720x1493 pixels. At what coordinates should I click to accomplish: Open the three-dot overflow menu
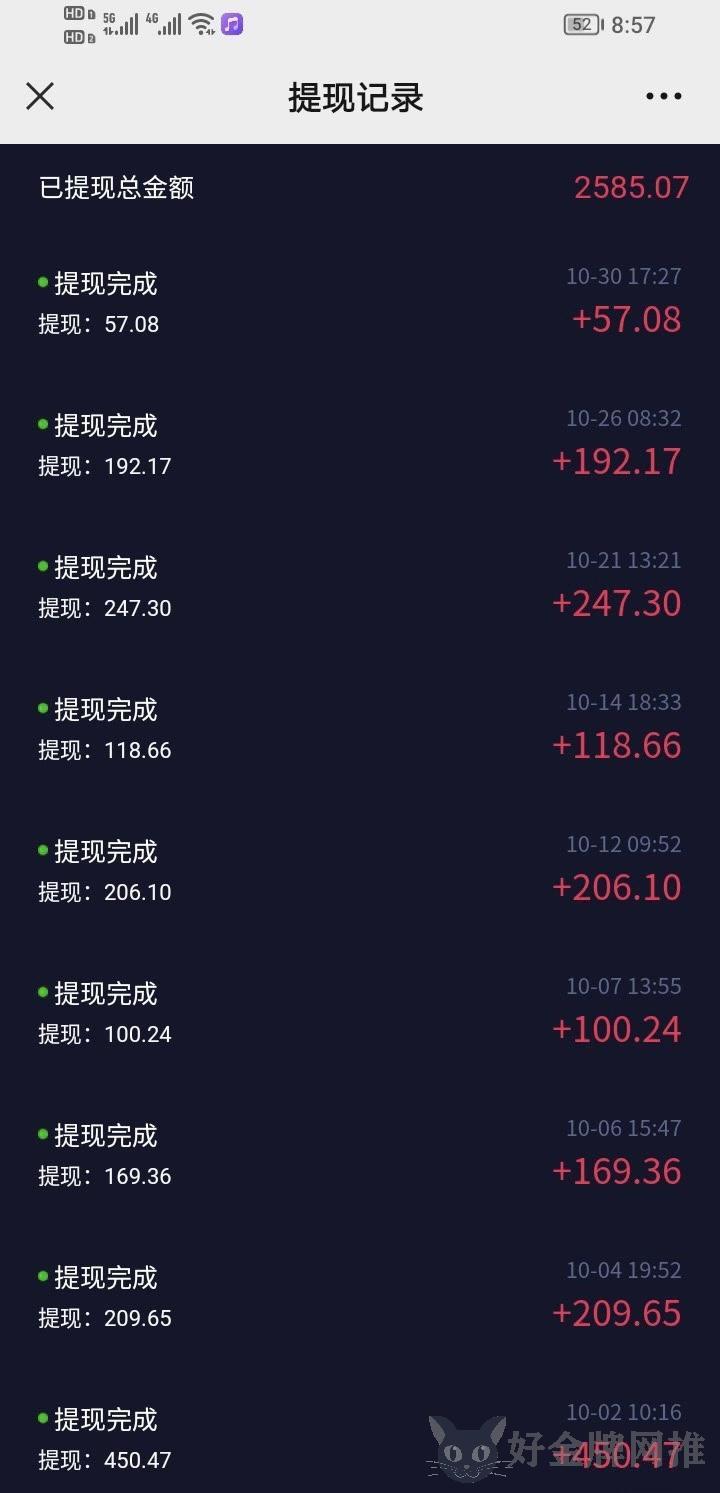(664, 97)
